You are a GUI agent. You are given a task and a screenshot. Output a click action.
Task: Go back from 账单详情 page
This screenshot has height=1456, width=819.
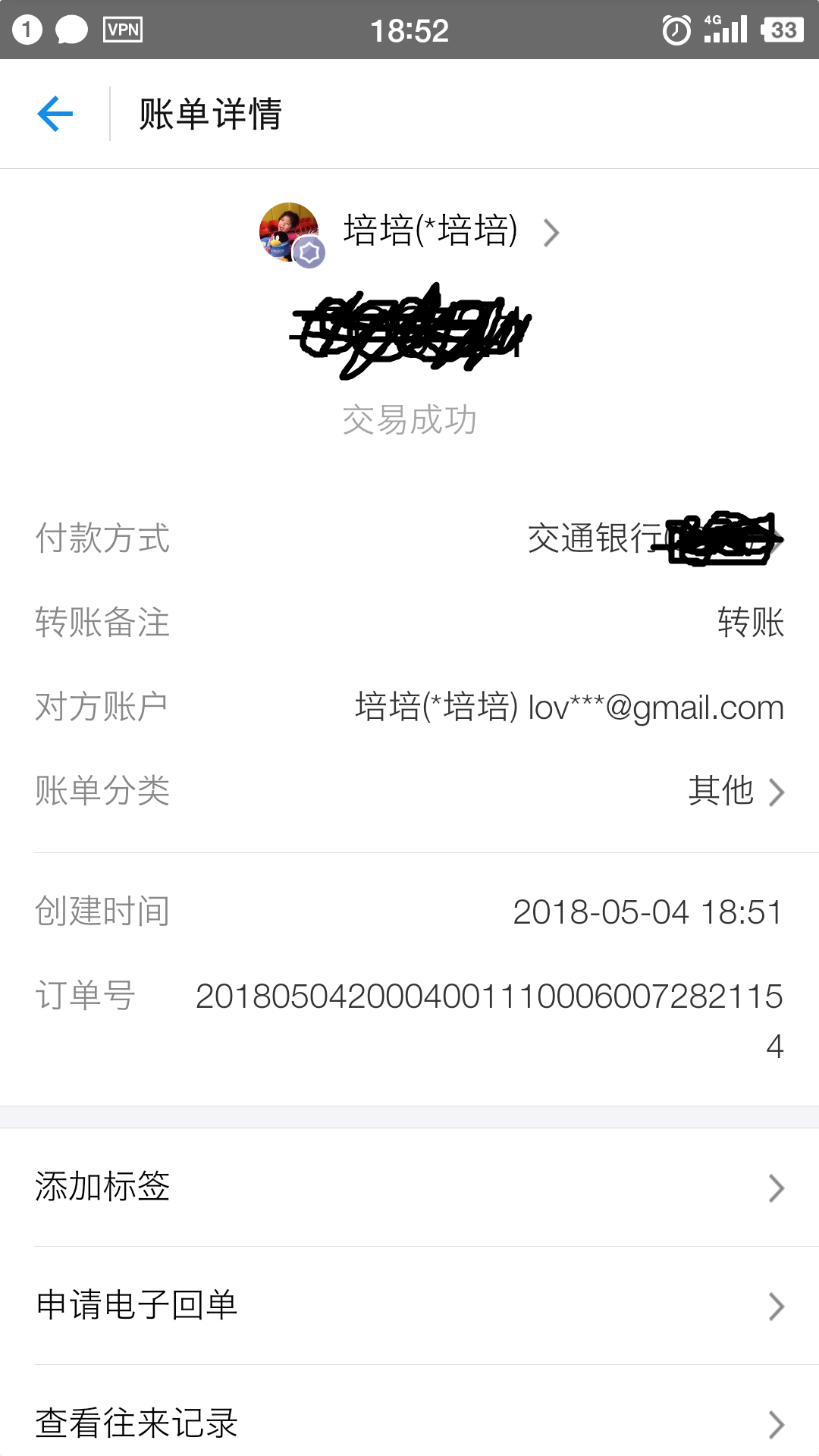click(55, 114)
